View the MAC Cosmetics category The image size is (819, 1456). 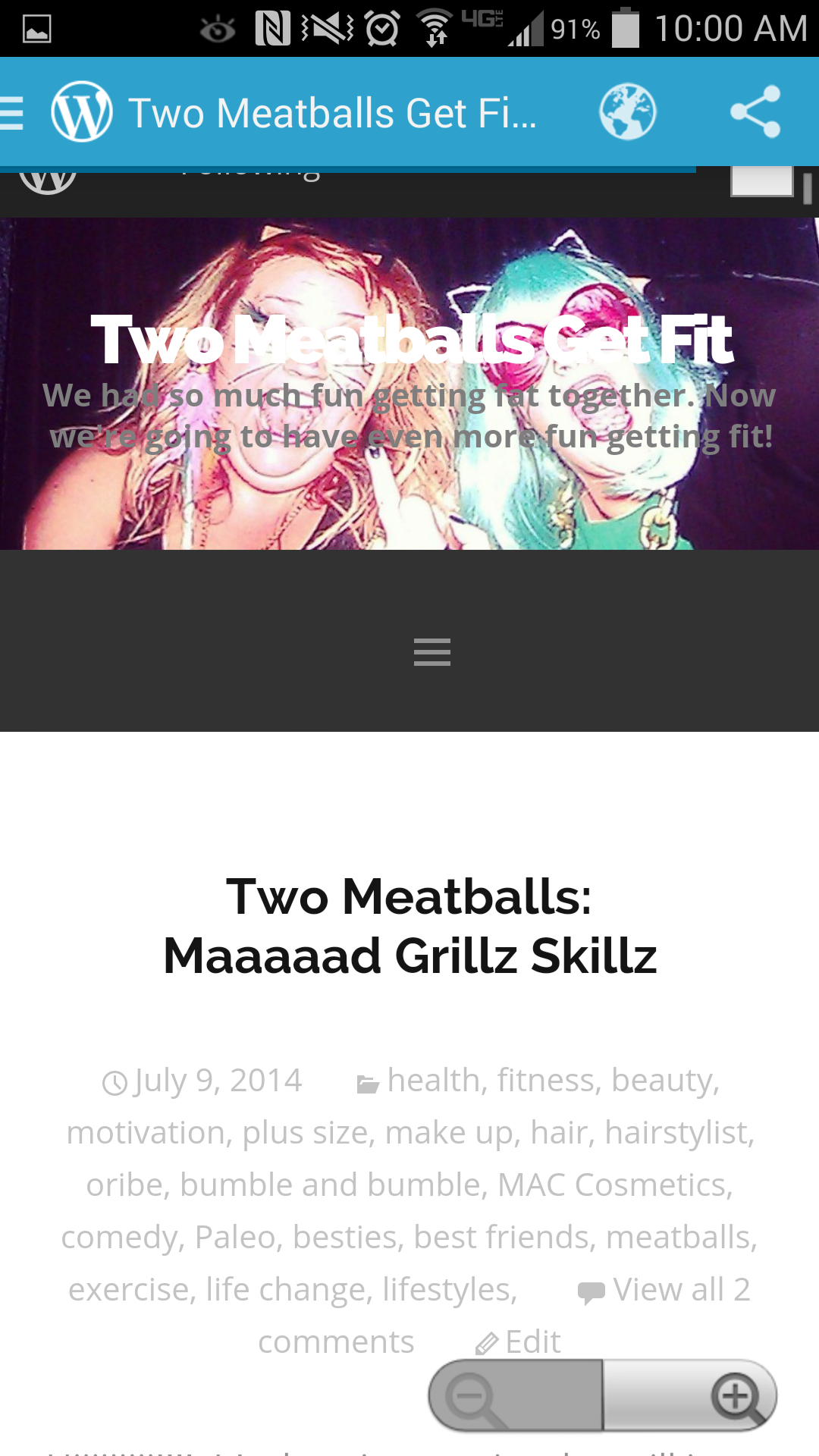(614, 1185)
